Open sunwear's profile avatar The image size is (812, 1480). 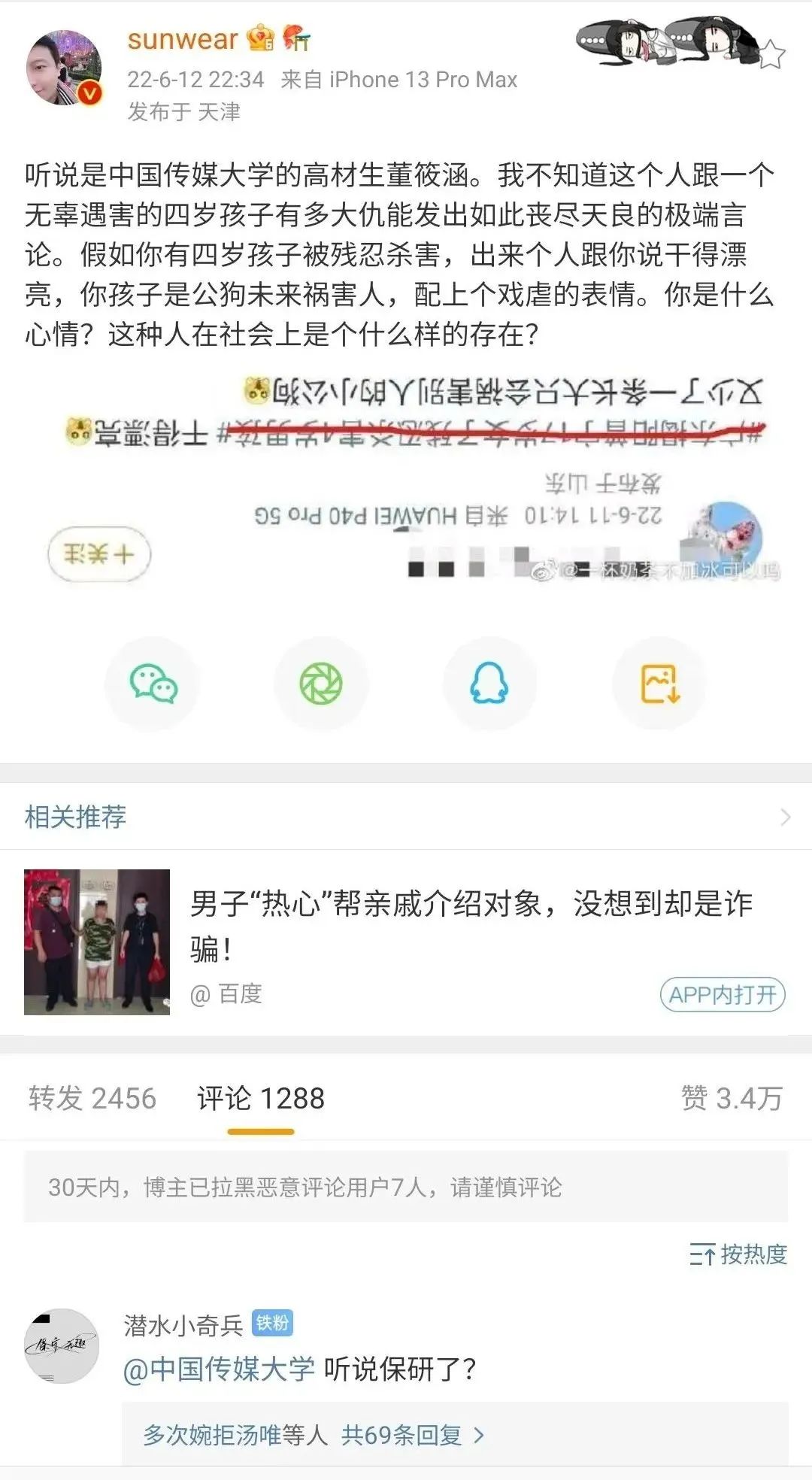(64, 69)
